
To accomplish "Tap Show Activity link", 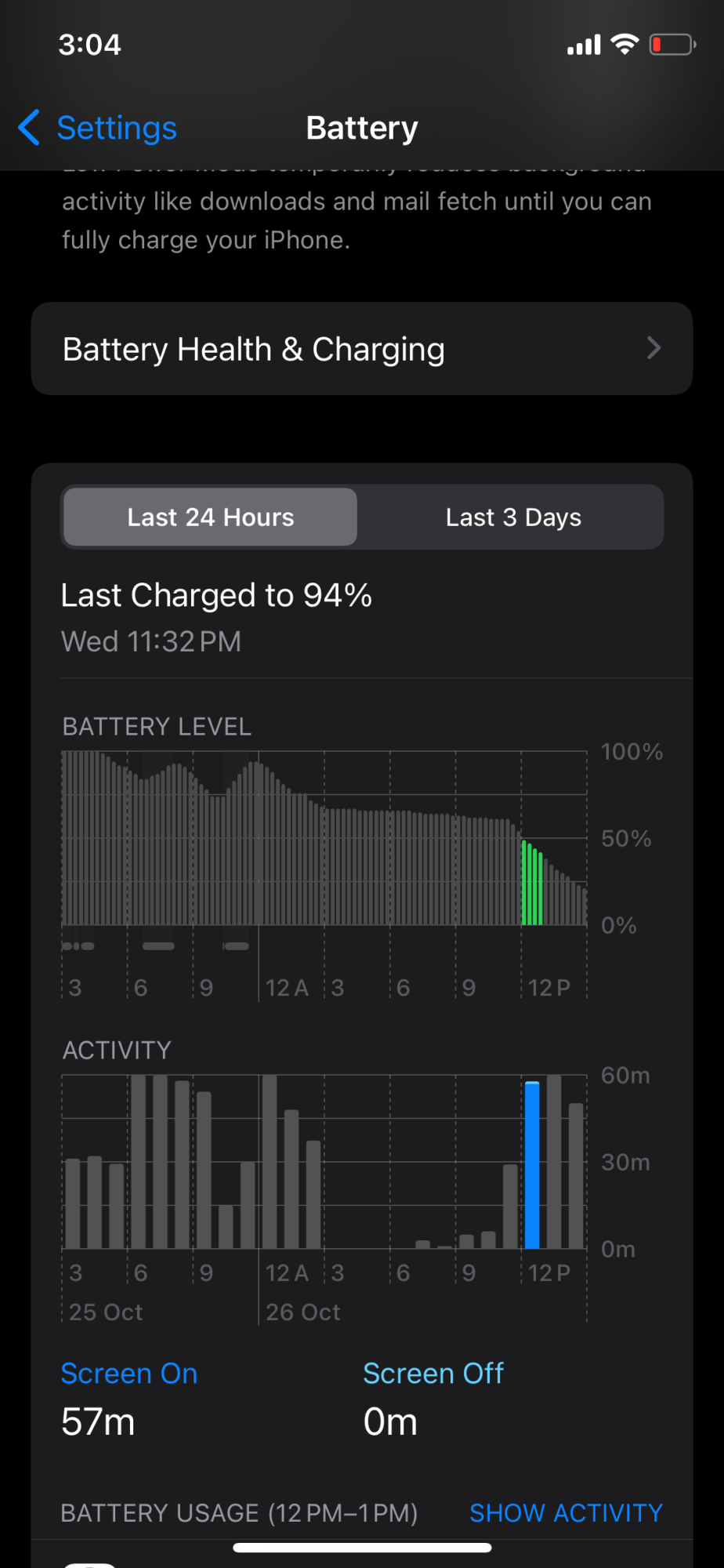I will pos(566,1512).
